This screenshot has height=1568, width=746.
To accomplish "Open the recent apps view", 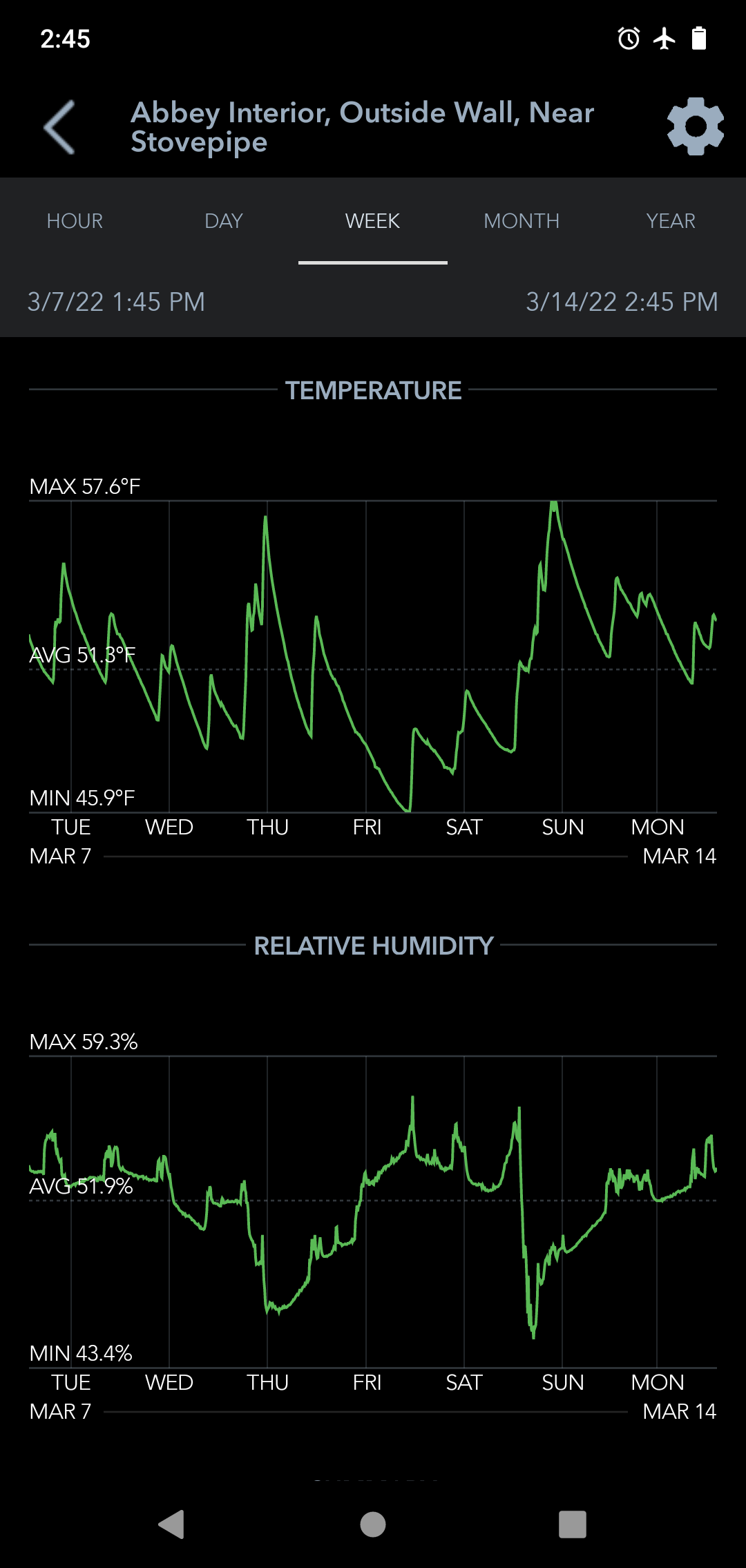I will coord(573,1524).
